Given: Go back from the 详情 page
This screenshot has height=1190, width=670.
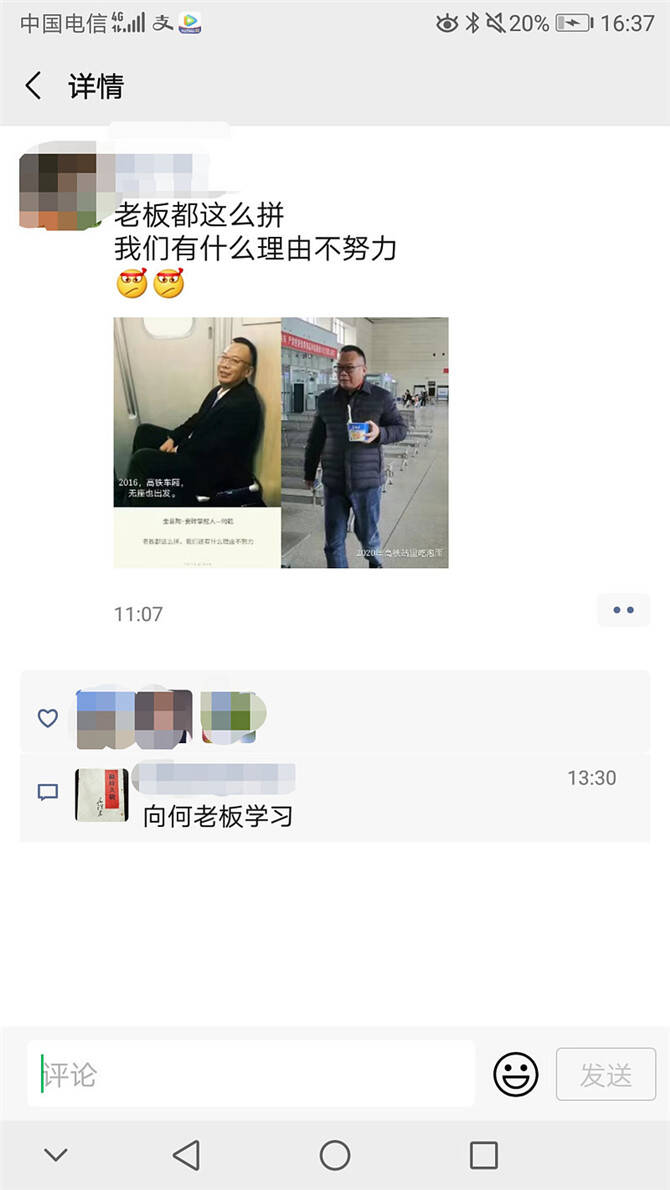Looking at the screenshot, I should 34,86.
